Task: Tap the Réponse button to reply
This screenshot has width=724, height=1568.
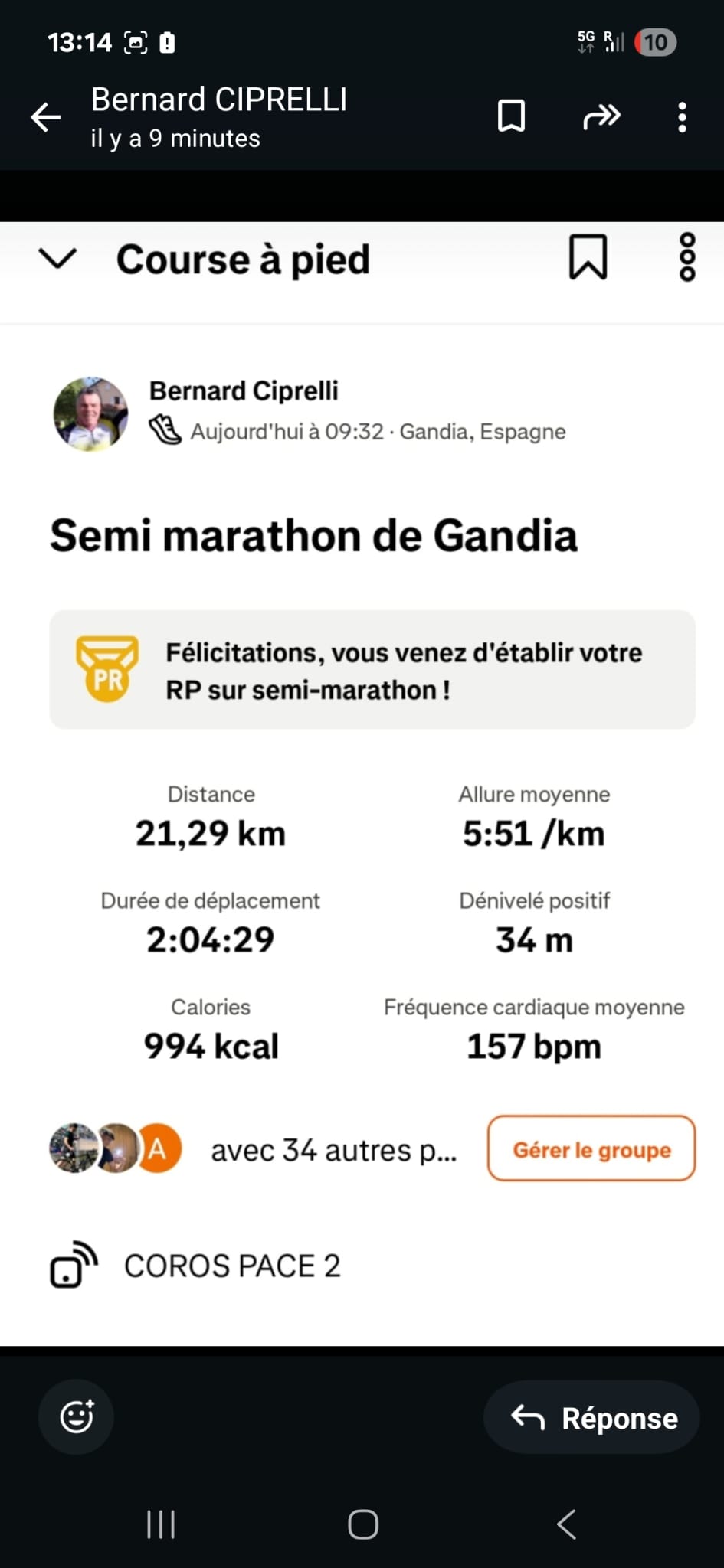Action: [x=592, y=1417]
